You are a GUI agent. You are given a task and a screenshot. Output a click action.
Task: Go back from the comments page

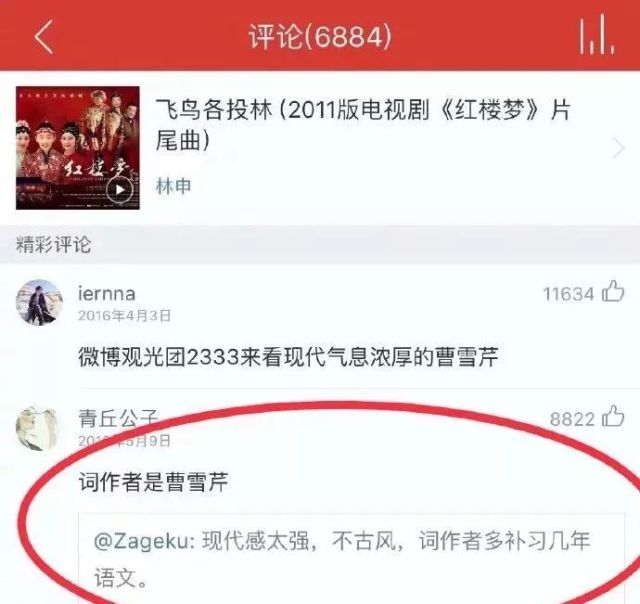(x=42, y=37)
